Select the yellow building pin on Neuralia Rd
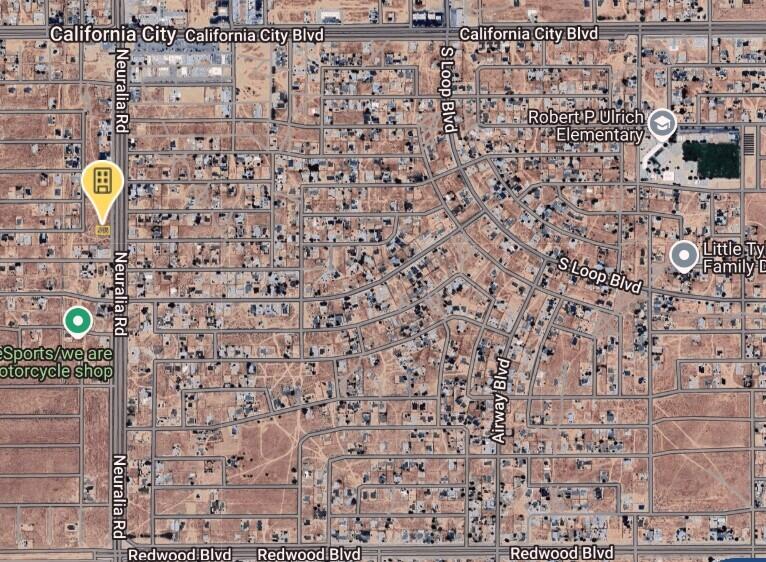766x562 pixels. [x=102, y=183]
